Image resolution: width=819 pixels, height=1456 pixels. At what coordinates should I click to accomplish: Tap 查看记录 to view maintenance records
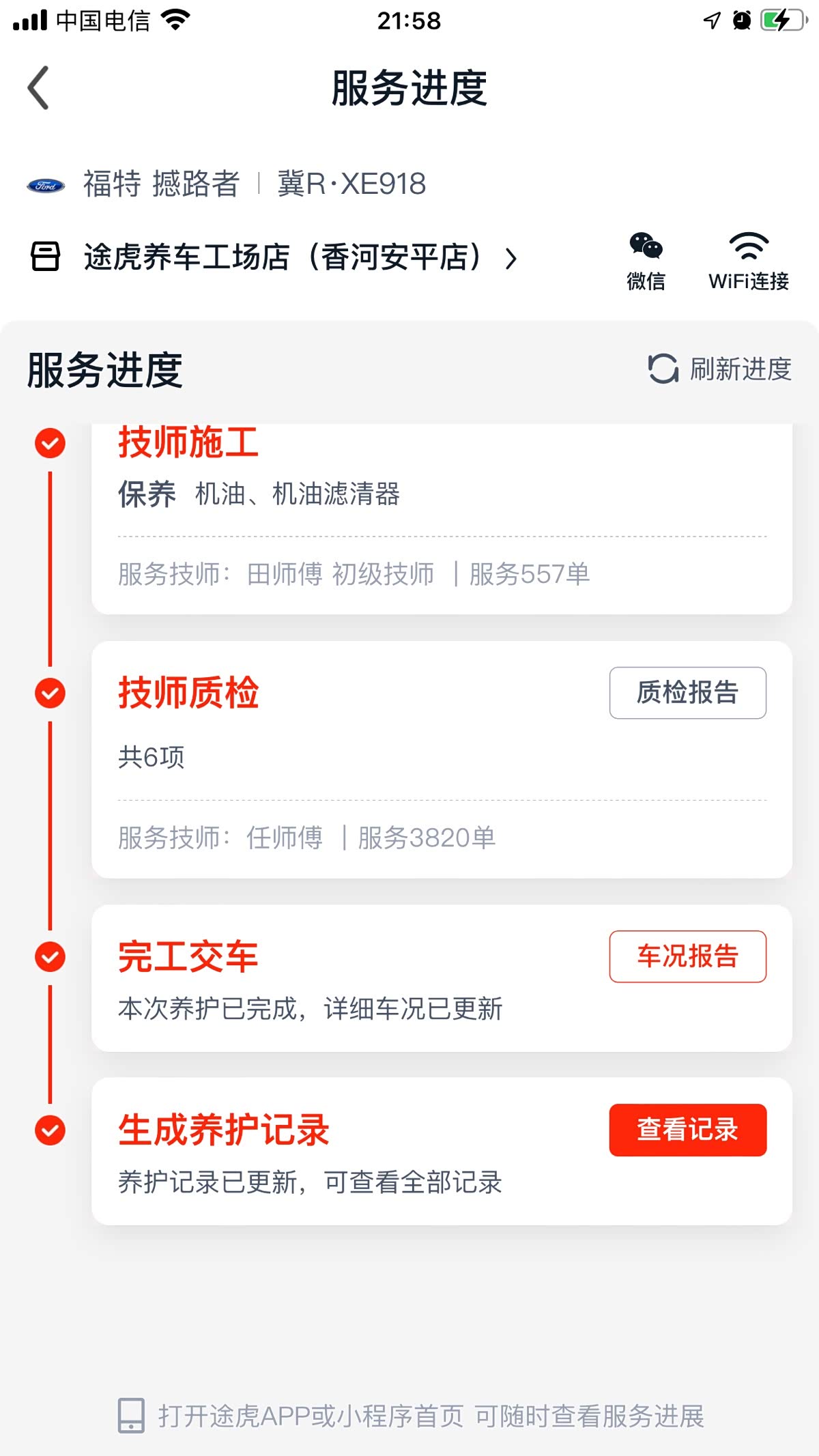point(687,1130)
